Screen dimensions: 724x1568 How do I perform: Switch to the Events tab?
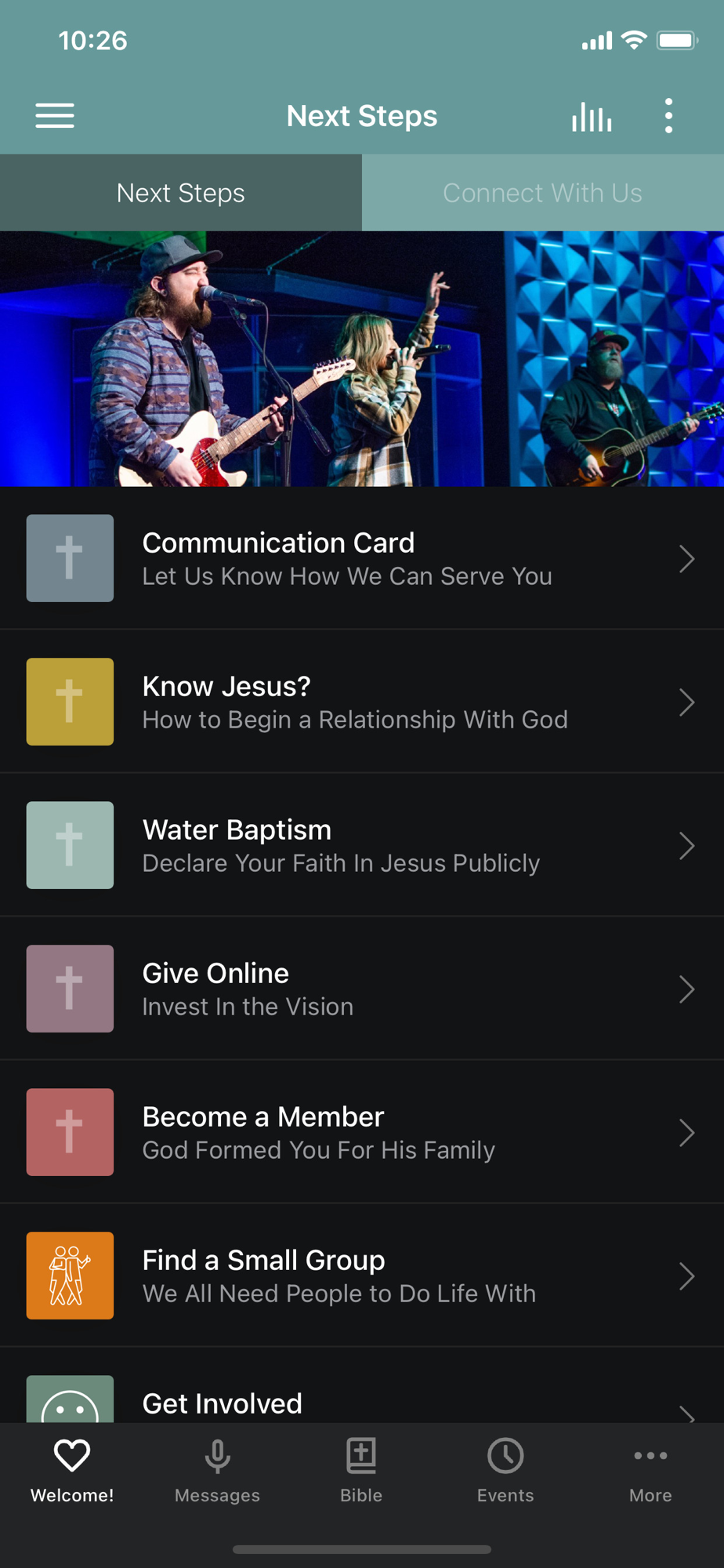[505, 1471]
